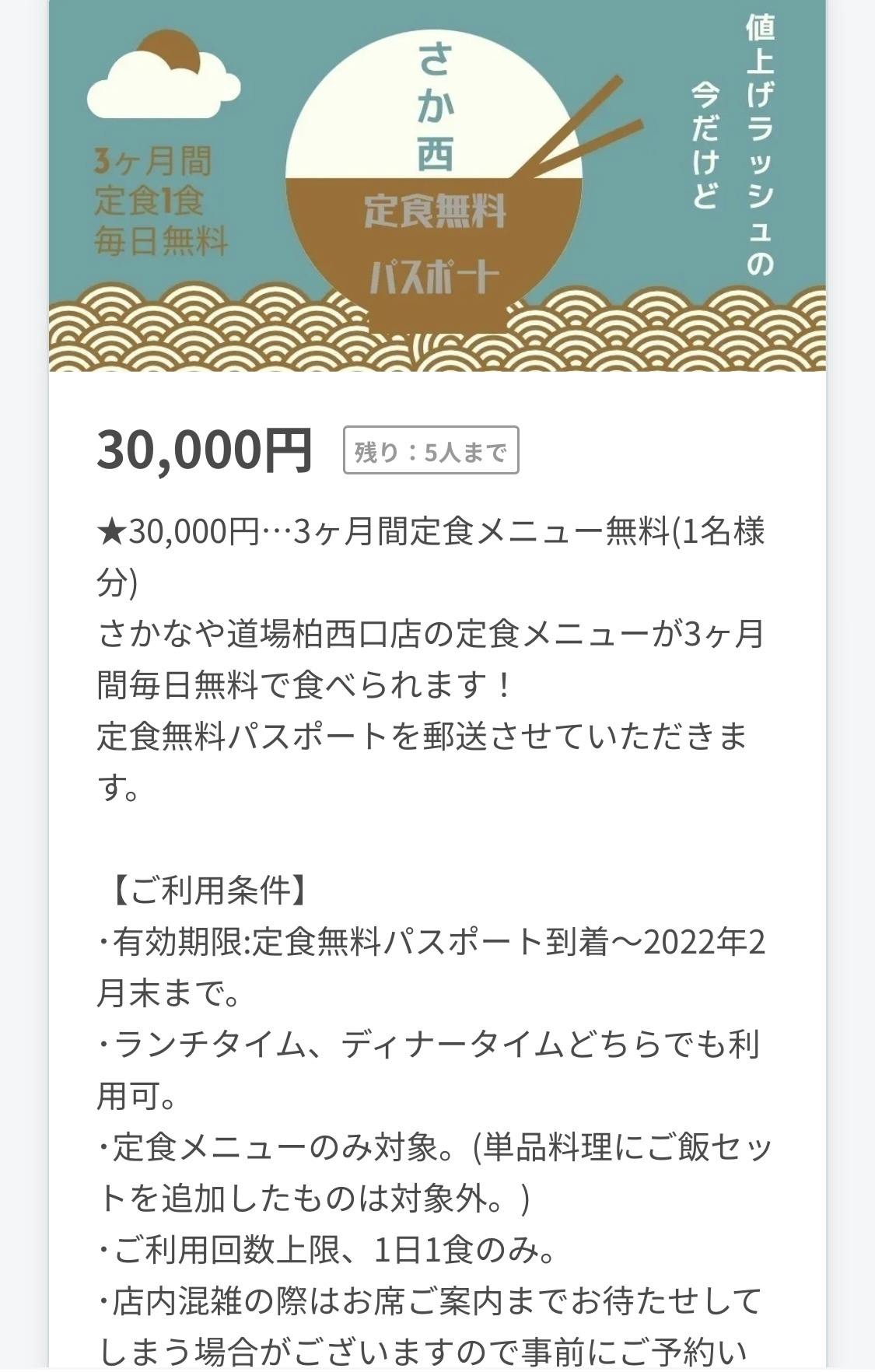The width and height of the screenshot is (875, 1372).
Task: Select the 30,000円 定食無料パスポート reward card
Action: tap(437, 450)
